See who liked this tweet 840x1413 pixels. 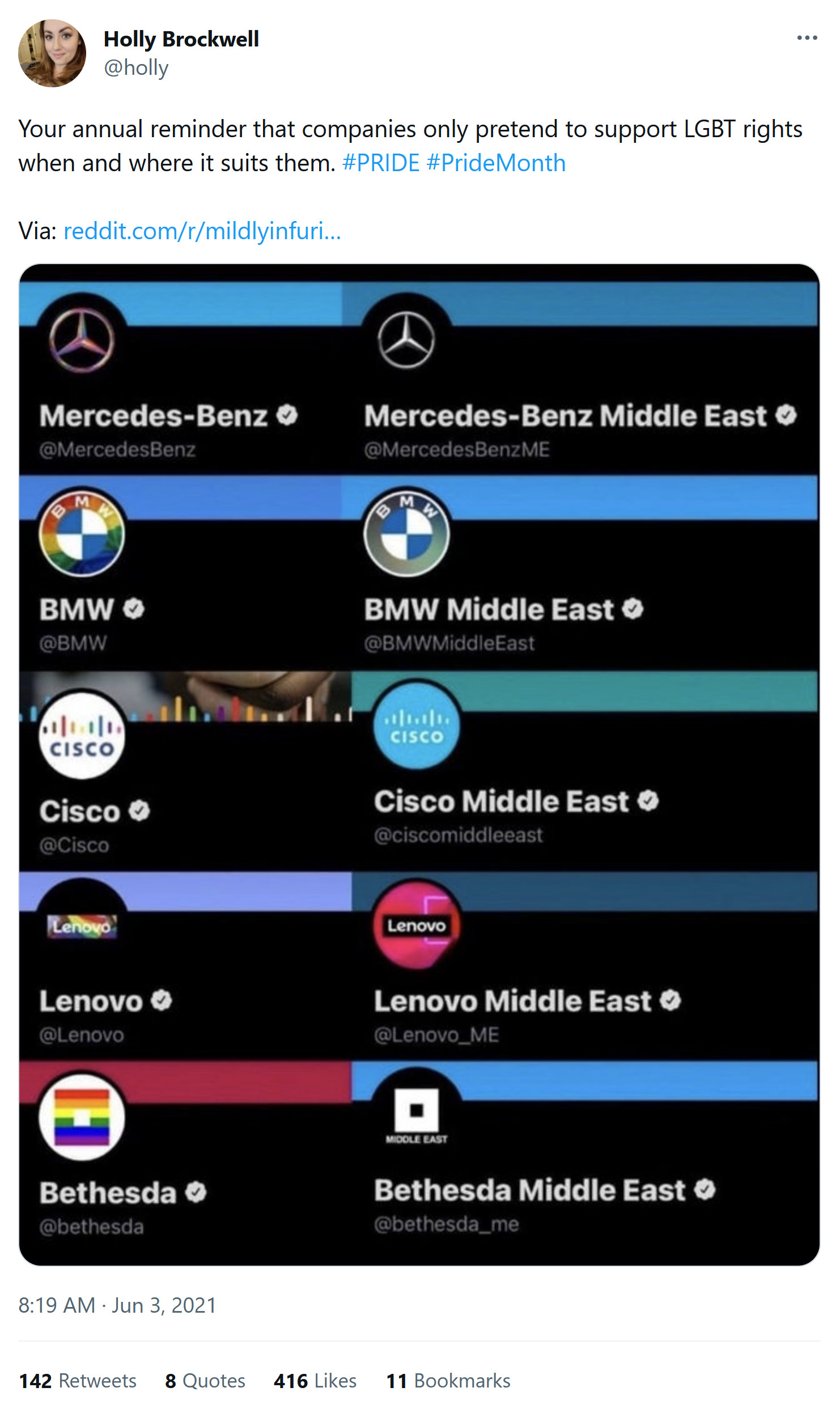pos(315,1381)
